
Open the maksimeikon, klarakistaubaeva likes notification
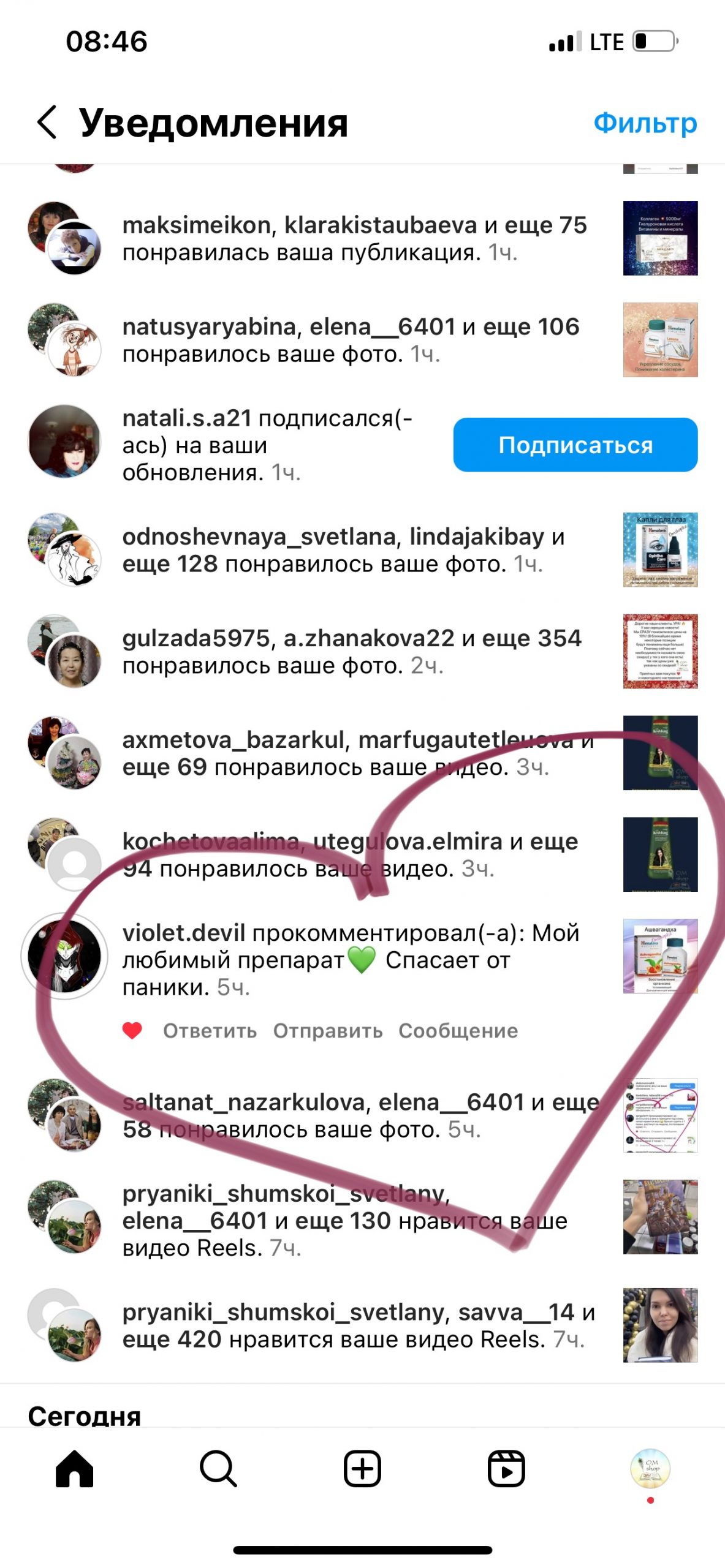(x=354, y=239)
